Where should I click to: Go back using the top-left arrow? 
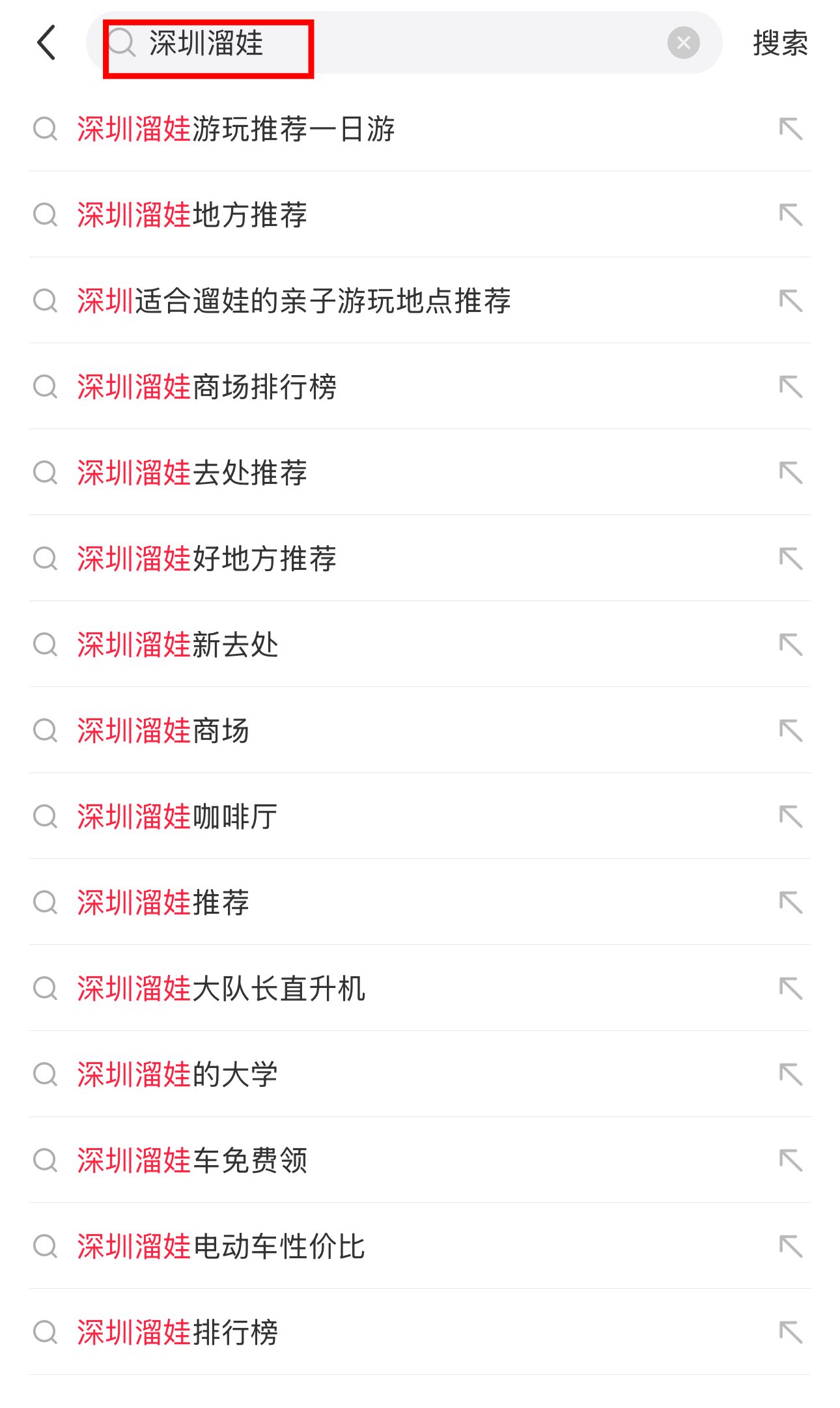pos(47,43)
